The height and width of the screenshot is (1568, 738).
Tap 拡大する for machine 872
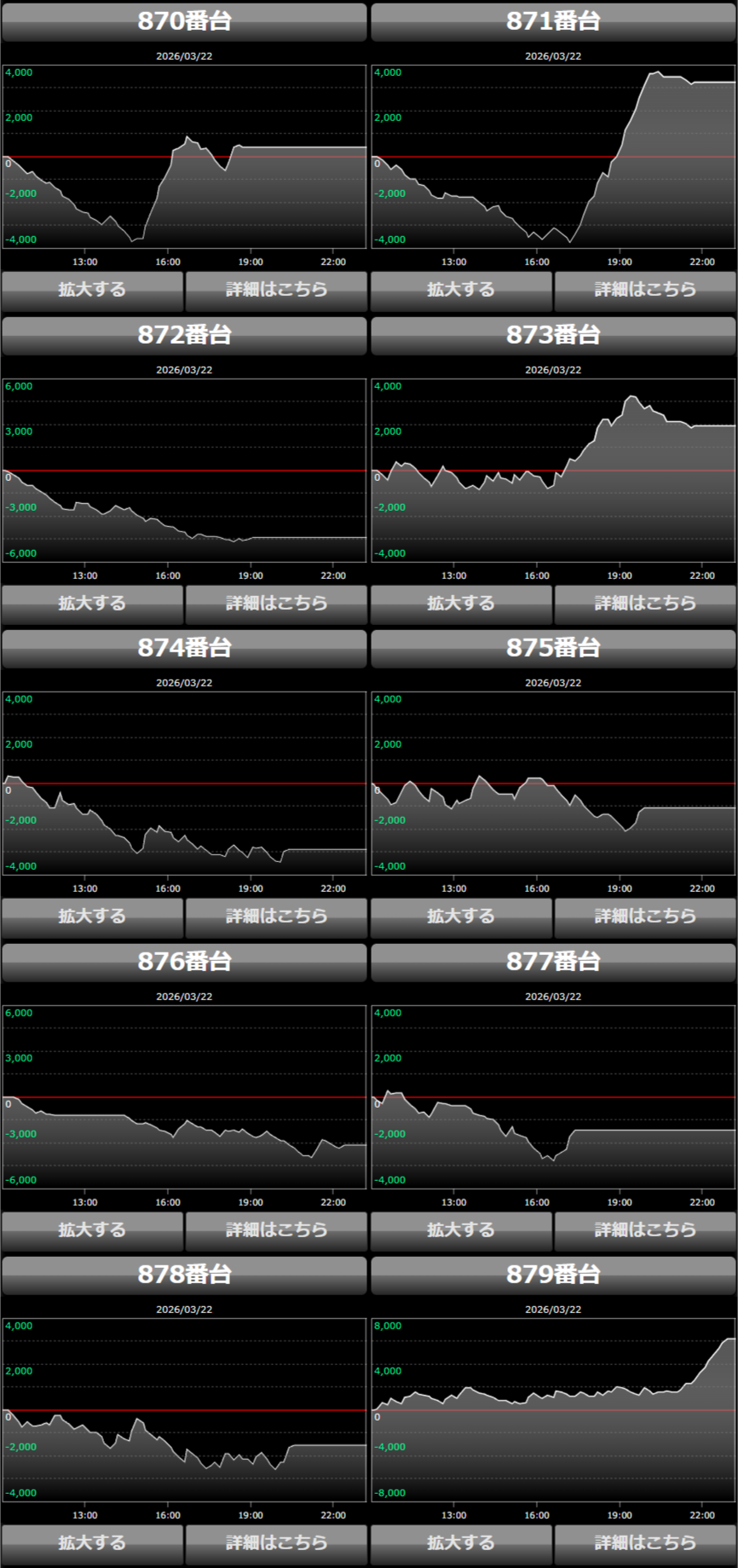click(x=92, y=604)
